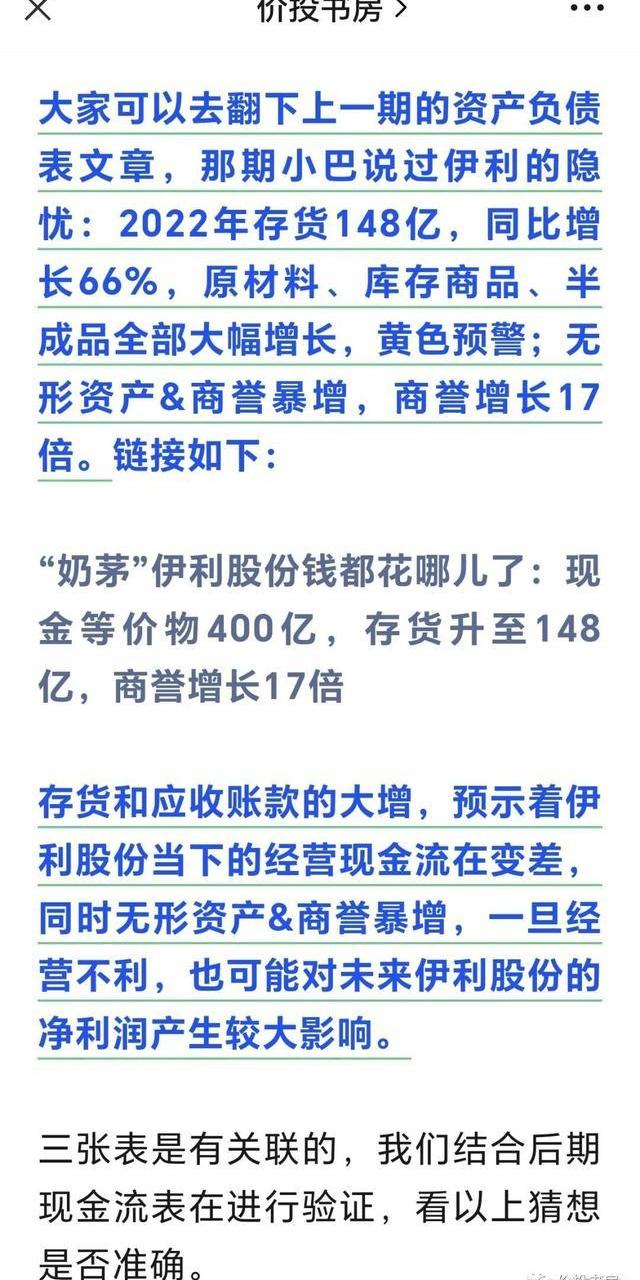Open the three-dot more options menu
This screenshot has width=640, height=1280.
[x=587, y=8]
